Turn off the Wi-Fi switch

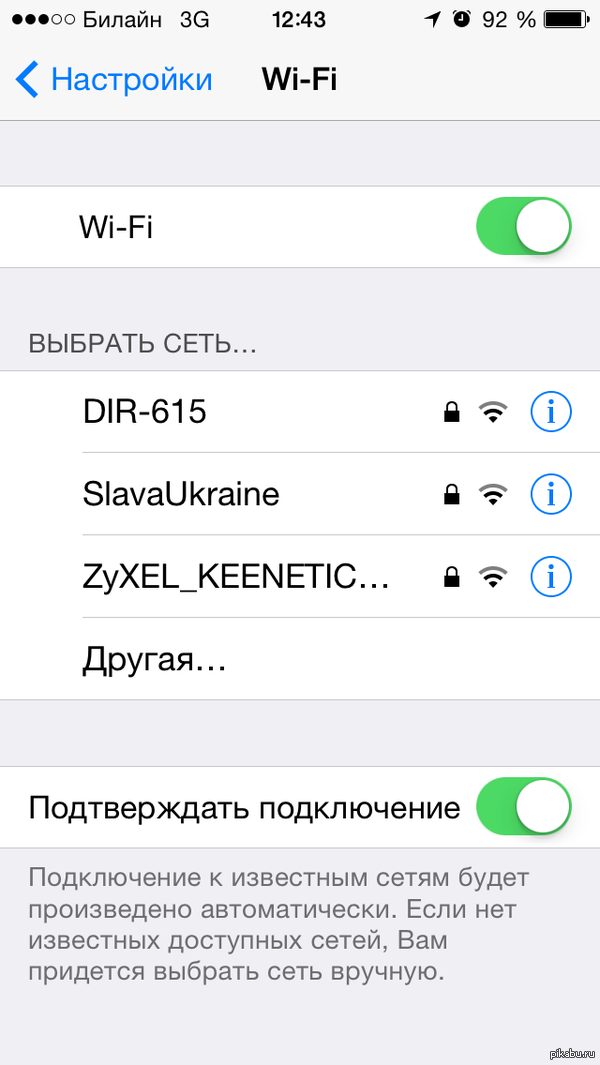pyautogui.click(x=523, y=226)
